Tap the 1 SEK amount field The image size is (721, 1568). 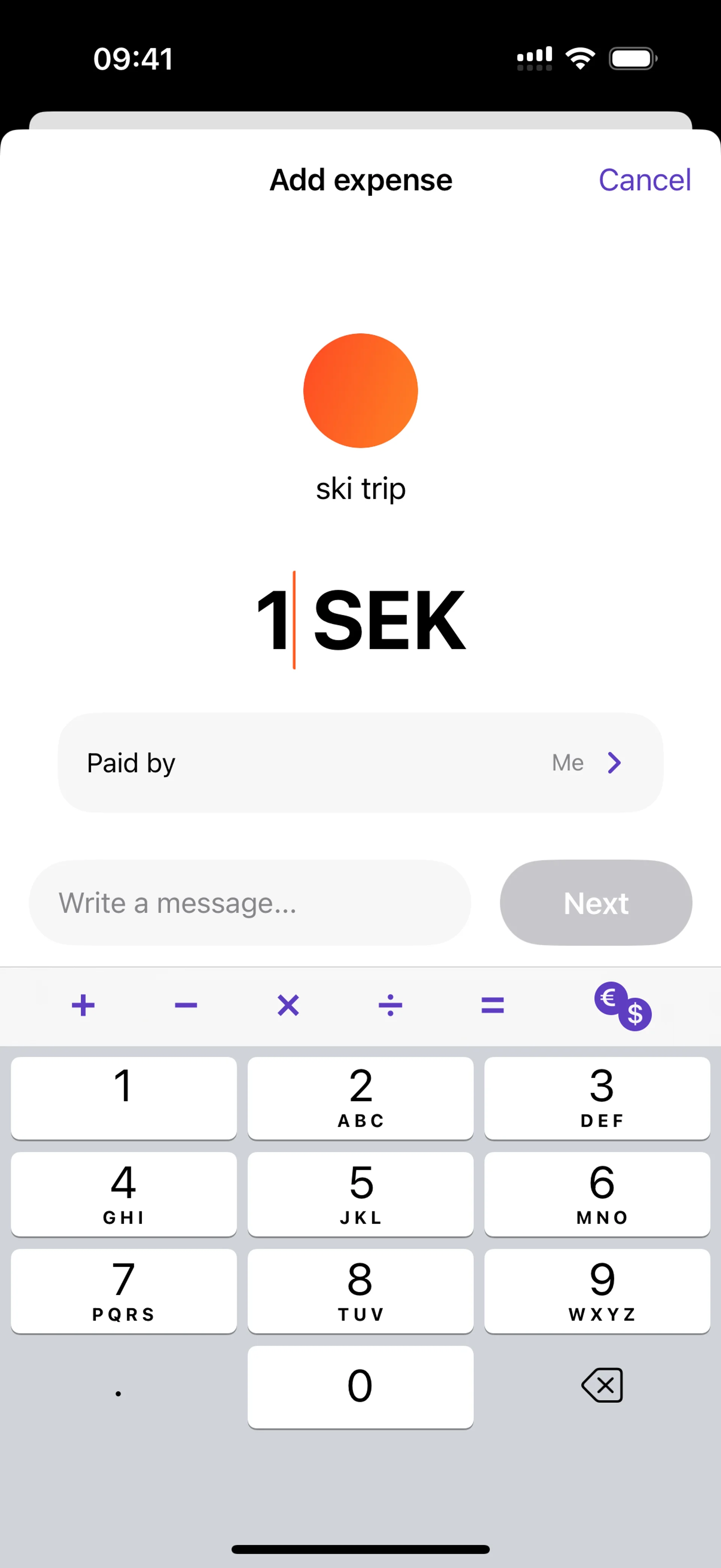[360, 620]
